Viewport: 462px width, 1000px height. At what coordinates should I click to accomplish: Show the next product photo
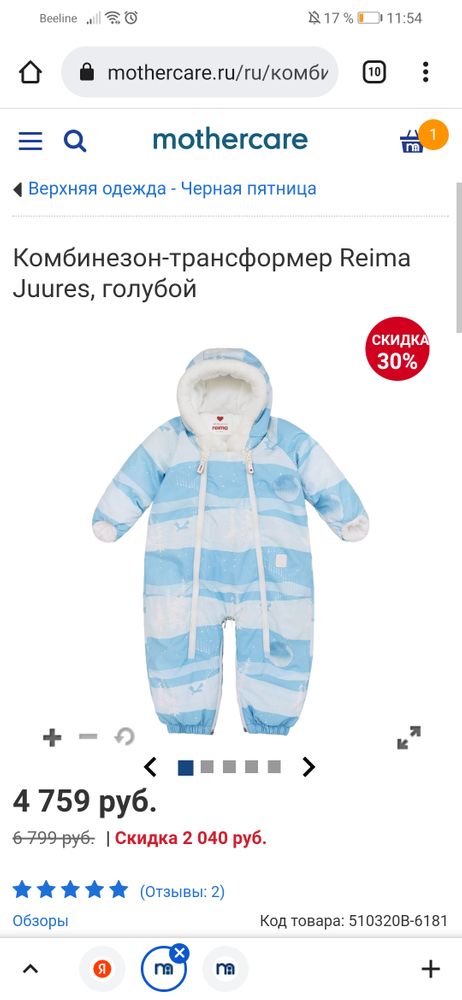click(x=309, y=767)
